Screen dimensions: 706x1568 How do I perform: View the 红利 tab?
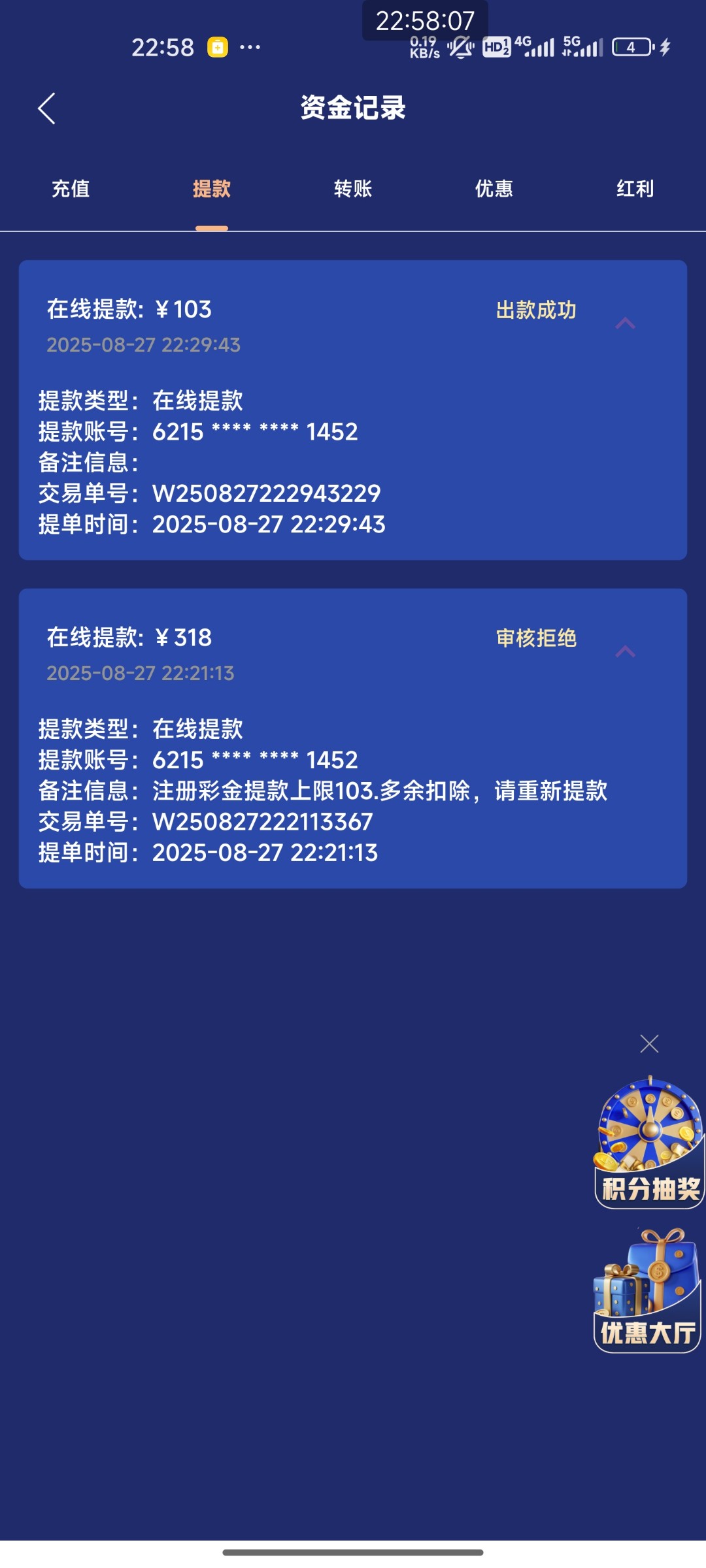pyautogui.click(x=635, y=189)
